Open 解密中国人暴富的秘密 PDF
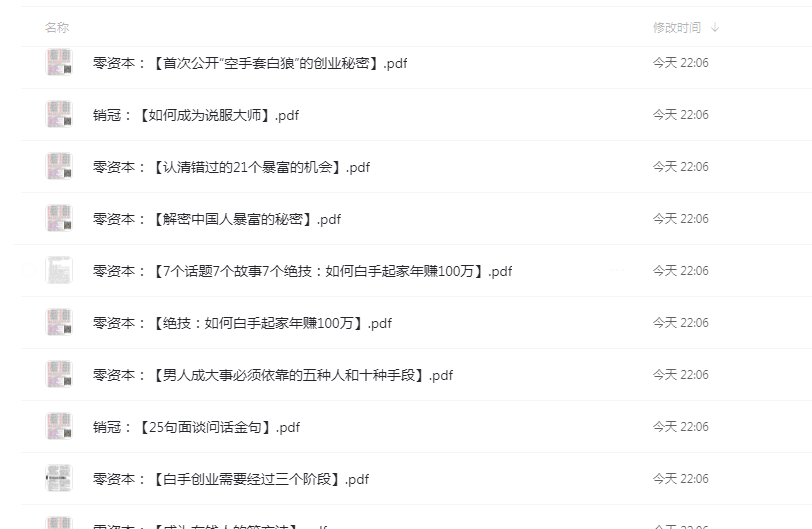The height and width of the screenshot is (529, 812). (217, 219)
